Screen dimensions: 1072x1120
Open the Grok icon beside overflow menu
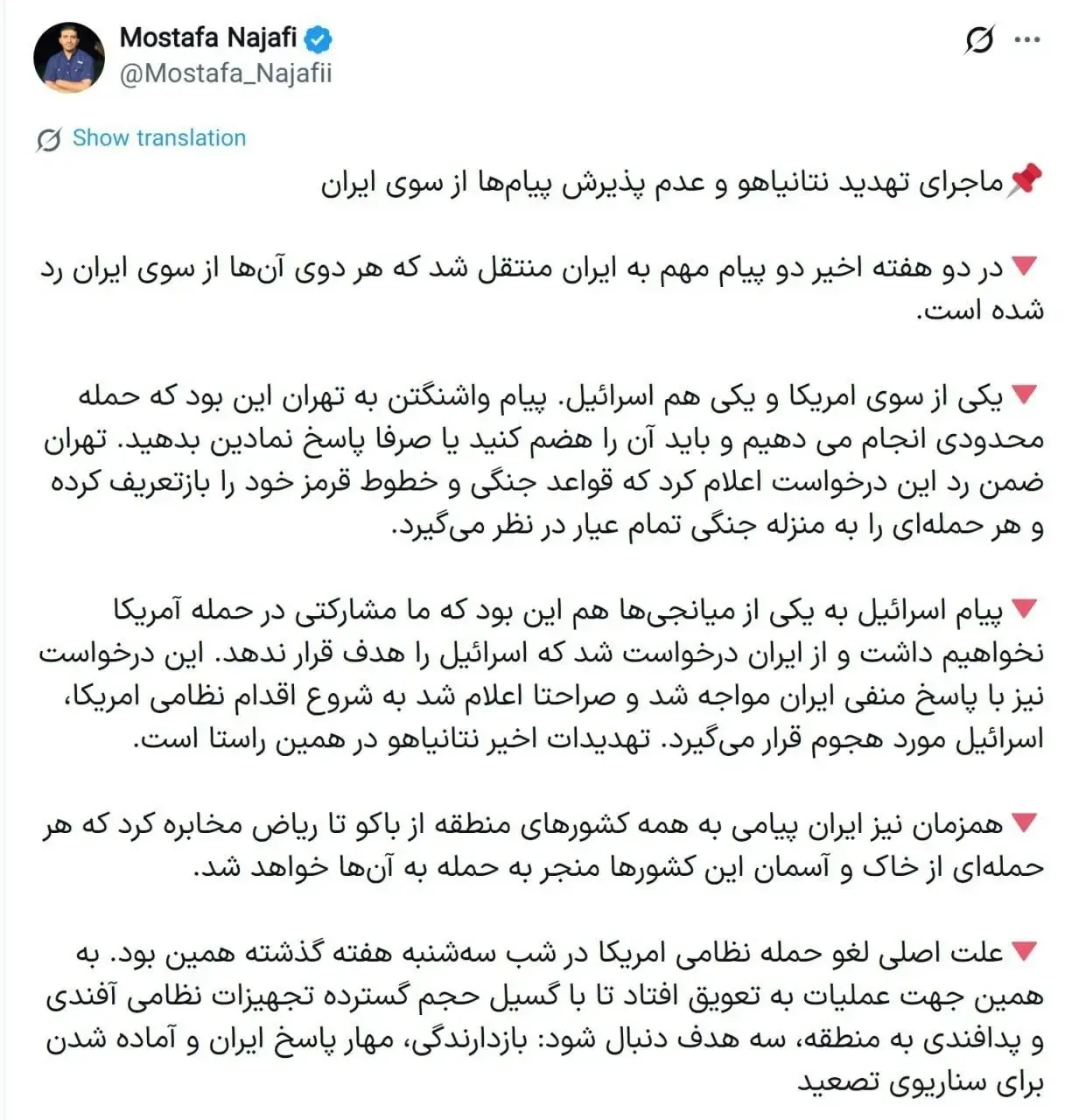(978, 40)
